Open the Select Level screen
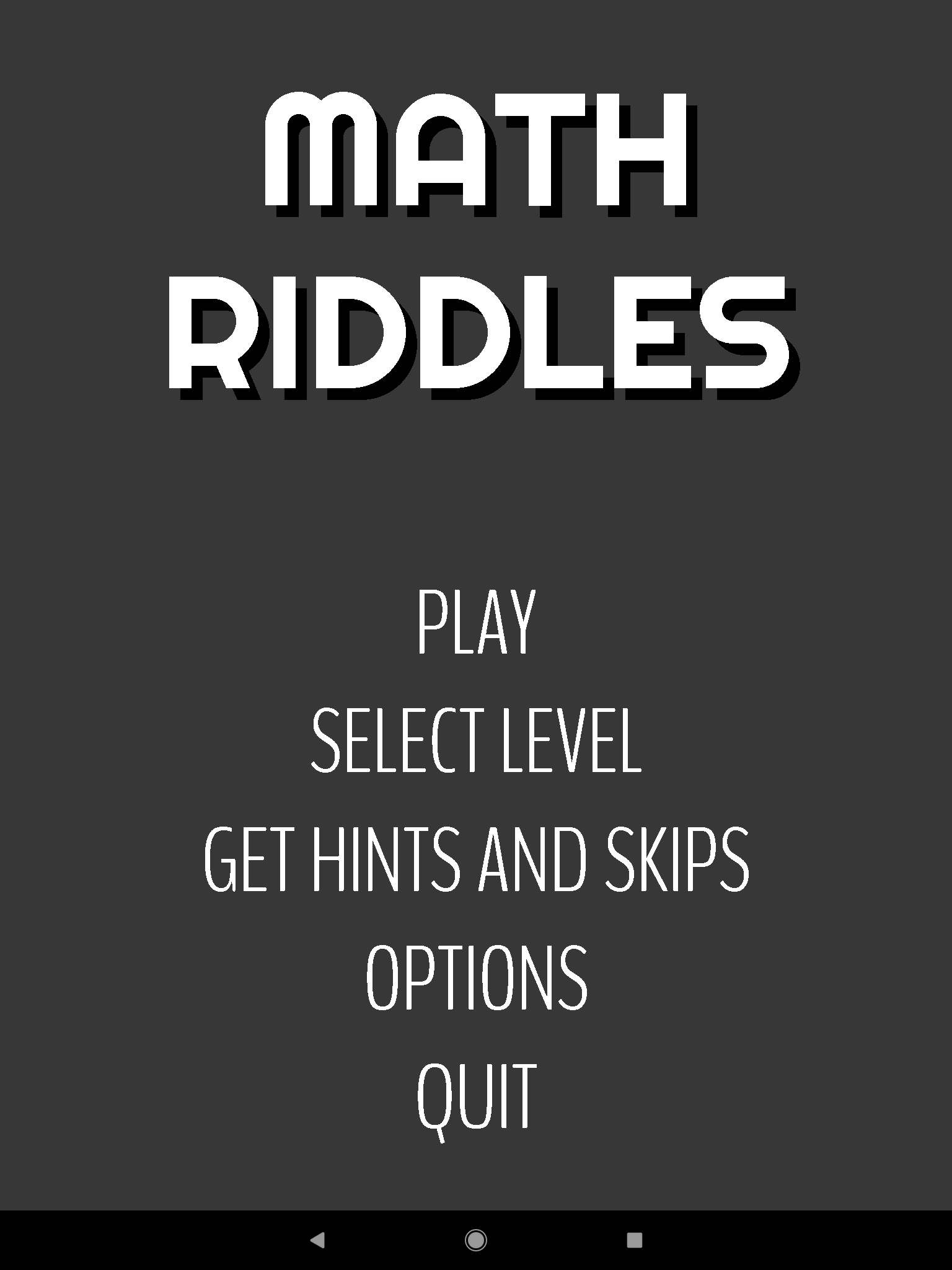Image resolution: width=952 pixels, height=1270 pixels. [x=475, y=740]
